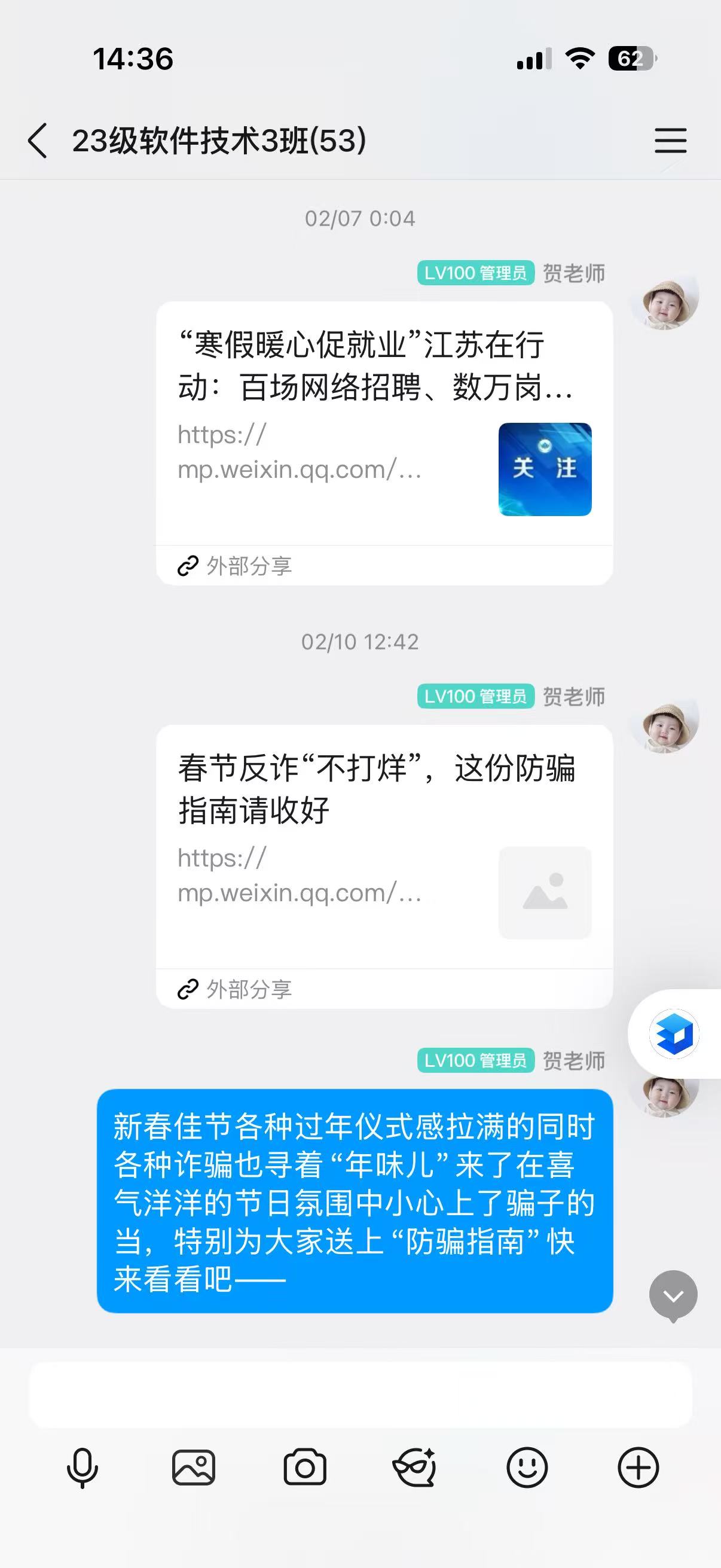This screenshot has height=1568, width=721.
Task: Start voice input with the microphone icon
Action: 82,1468
